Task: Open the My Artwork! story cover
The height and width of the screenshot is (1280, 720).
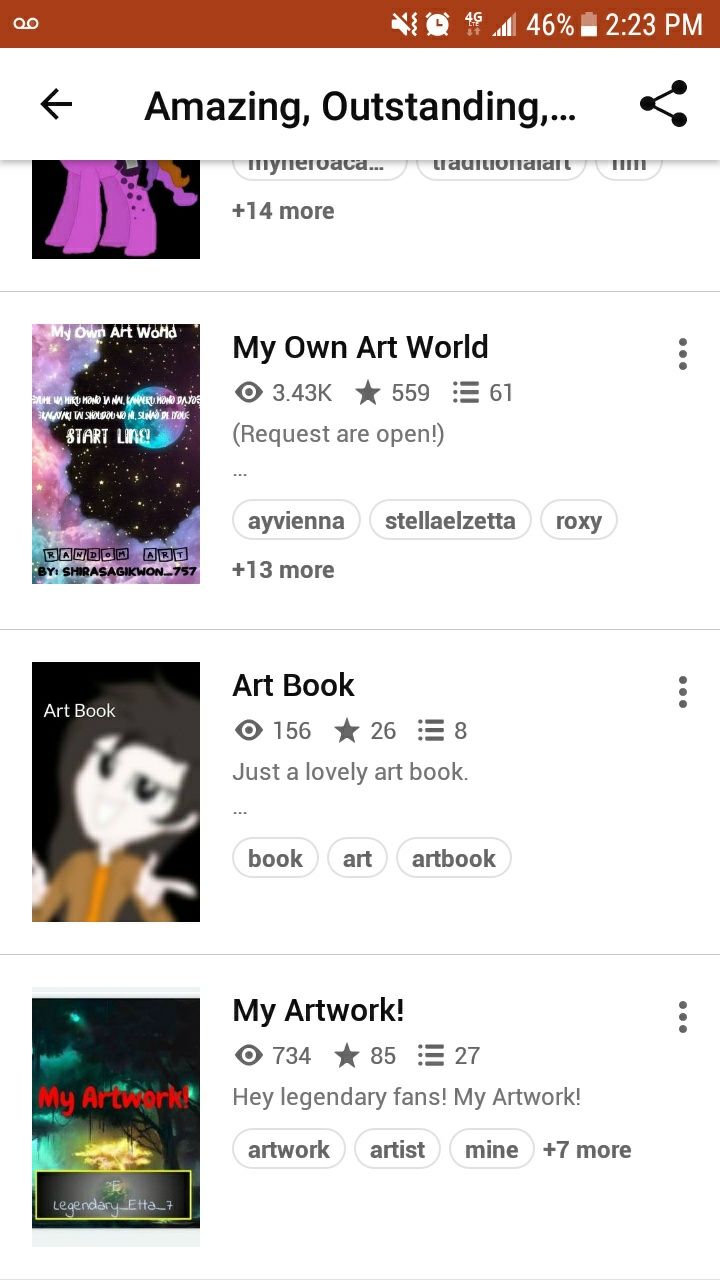Action: tap(116, 1117)
